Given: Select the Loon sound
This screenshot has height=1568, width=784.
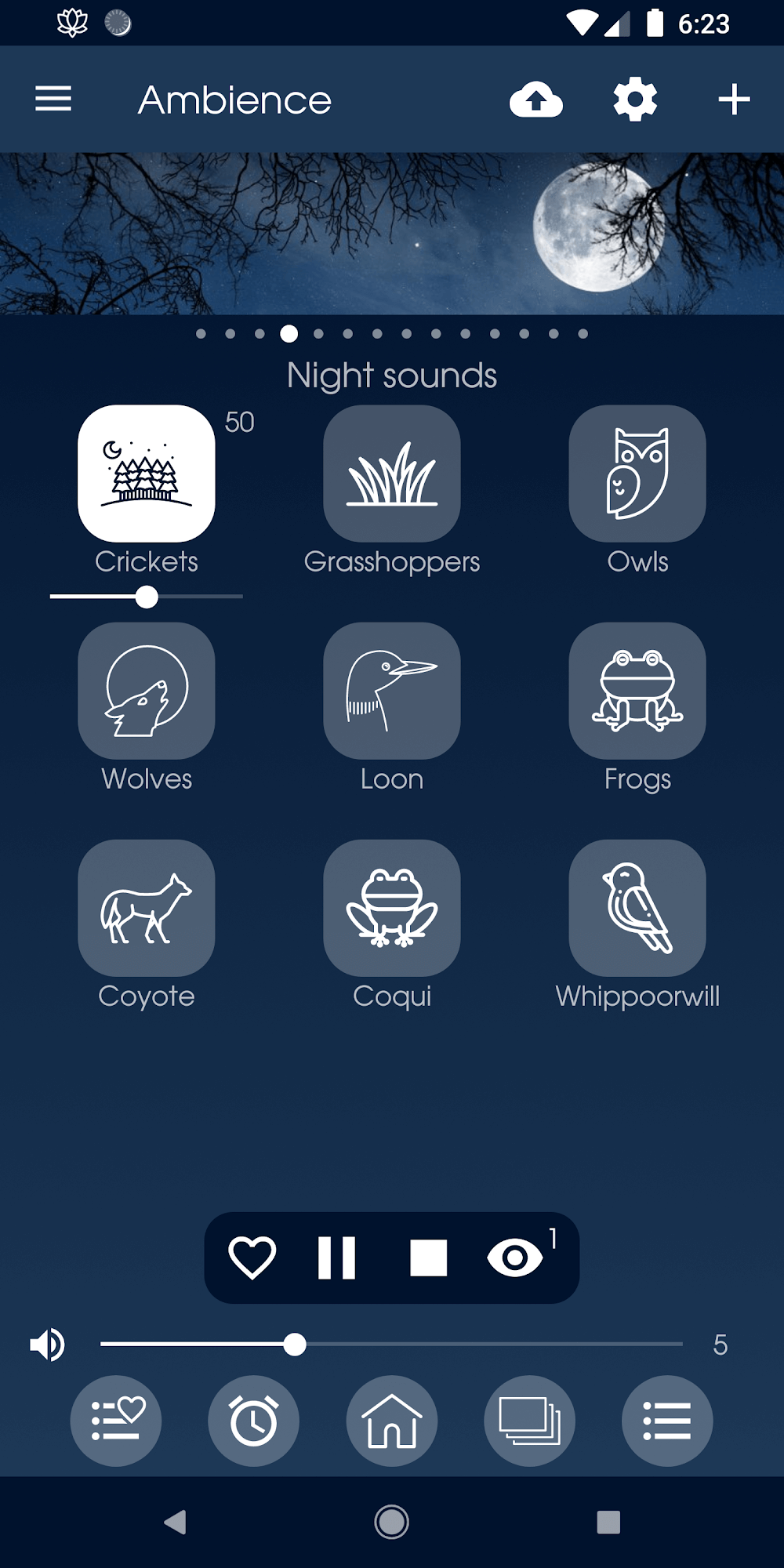Looking at the screenshot, I should pyautogui.click(x=392, y=691).
